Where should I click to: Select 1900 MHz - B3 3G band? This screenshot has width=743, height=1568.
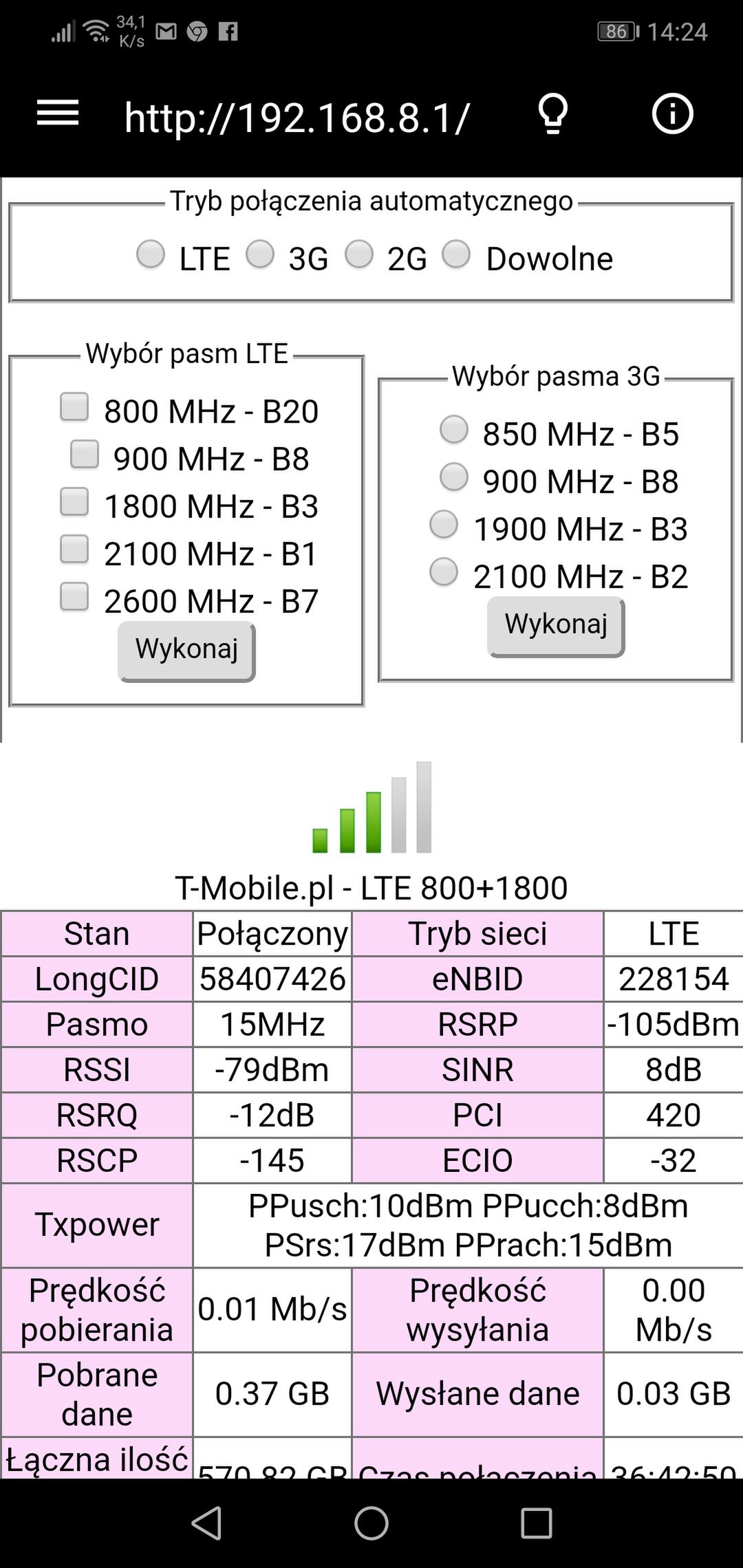[444, 525]
